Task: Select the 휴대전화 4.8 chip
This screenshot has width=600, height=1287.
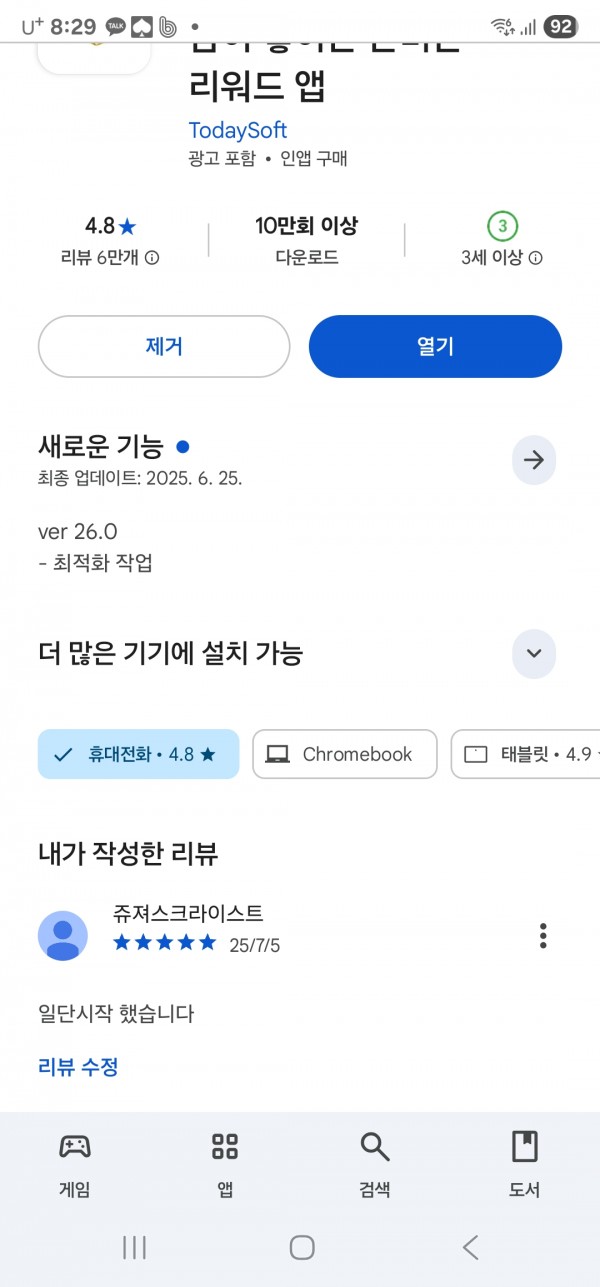Action: point(139,754)
